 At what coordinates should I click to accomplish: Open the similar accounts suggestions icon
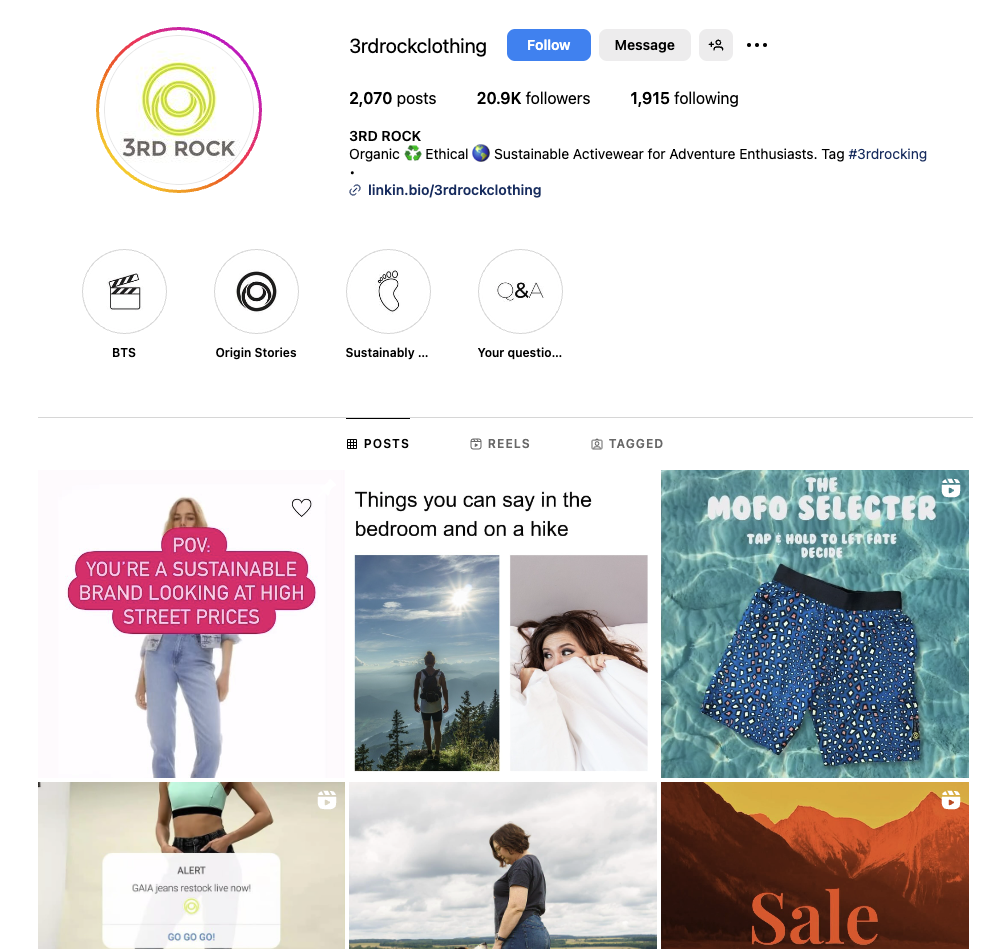tap(715, 45)
